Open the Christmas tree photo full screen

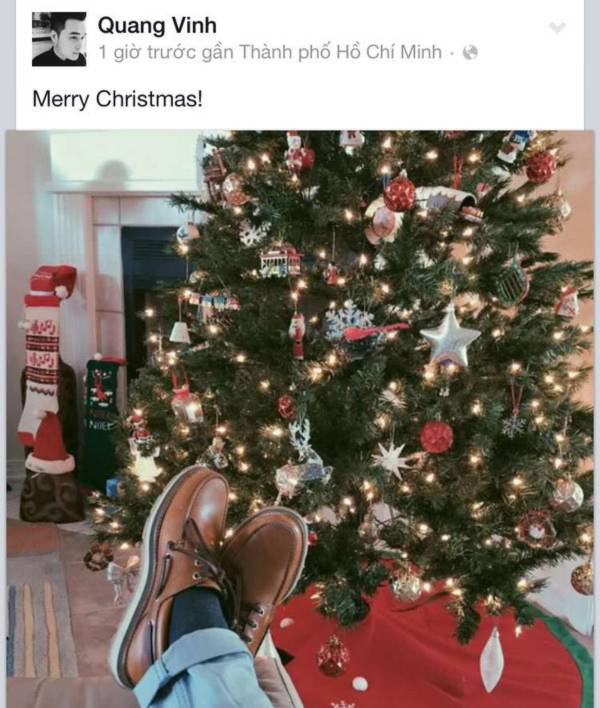300,418
